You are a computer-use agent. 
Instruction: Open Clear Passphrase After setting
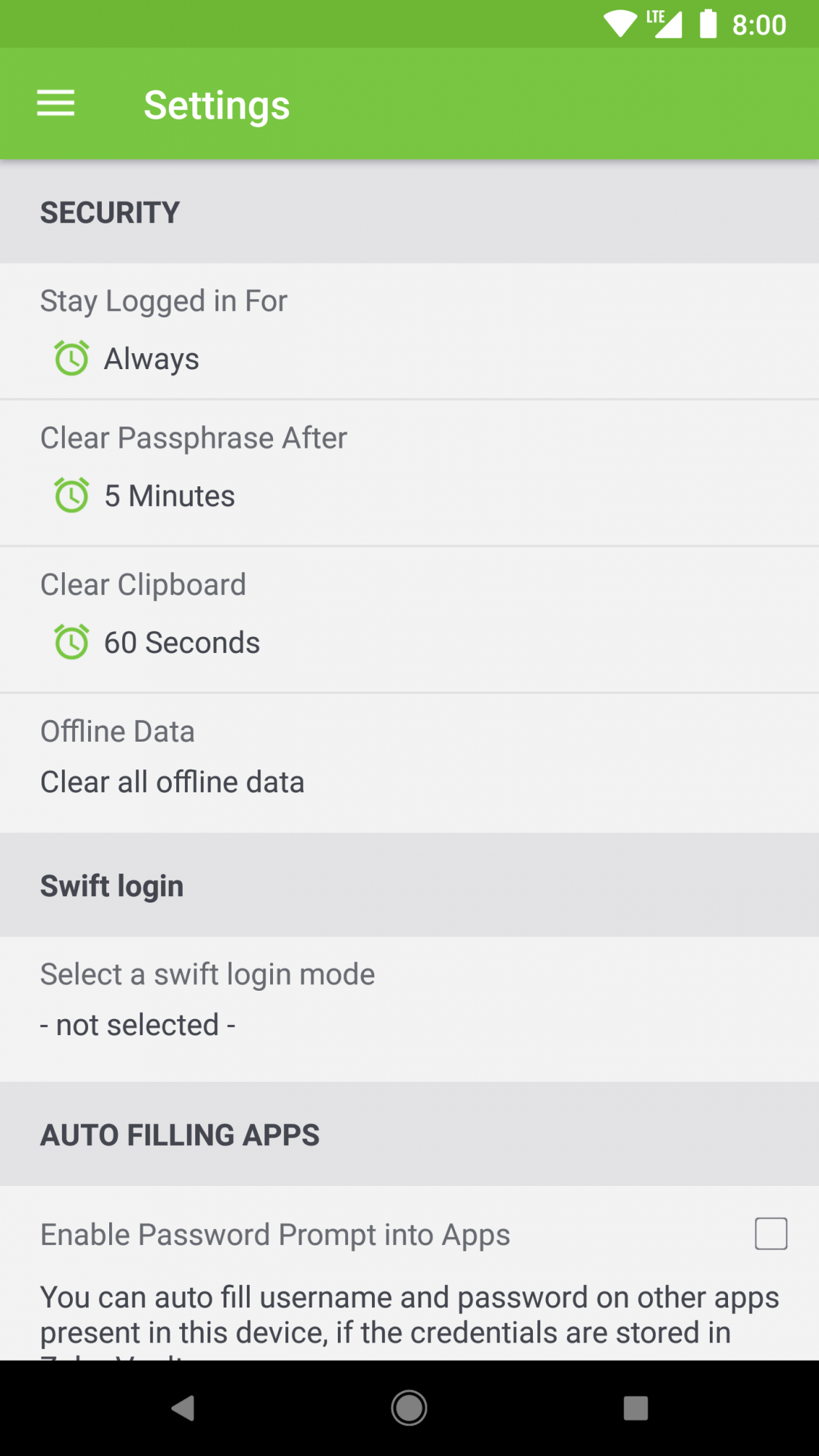coord(169,496)
